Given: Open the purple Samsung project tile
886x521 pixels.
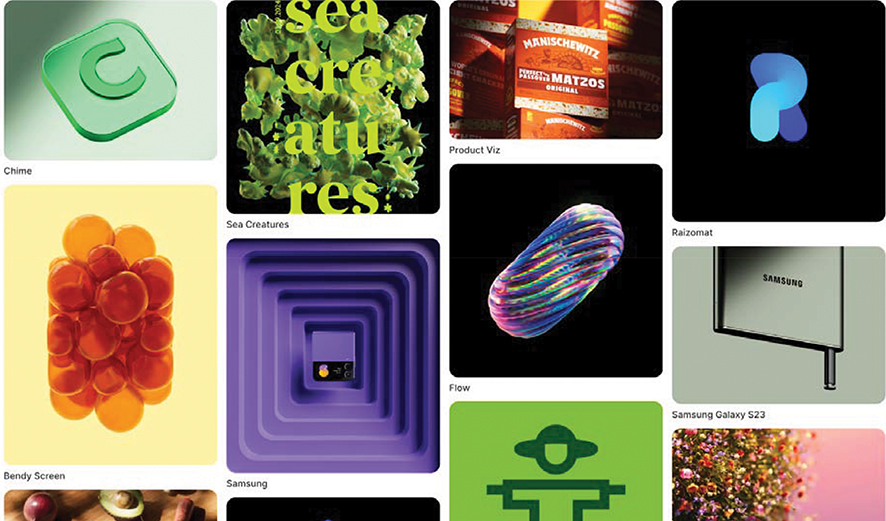Looking at the screenshot, I should [333, 355].
